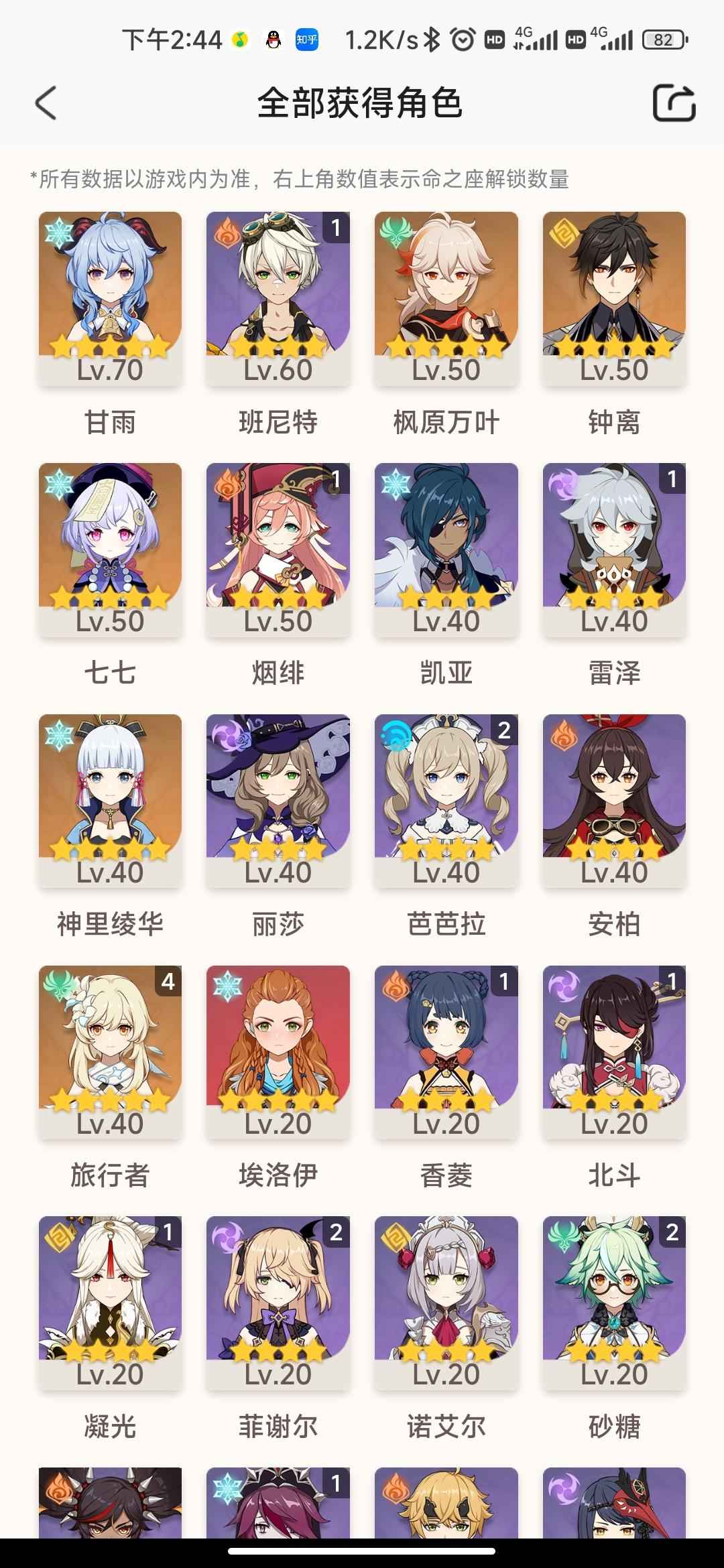724x1568 pixels.
Task: Open the 烟绯 character card
Action: coord(278,549)
